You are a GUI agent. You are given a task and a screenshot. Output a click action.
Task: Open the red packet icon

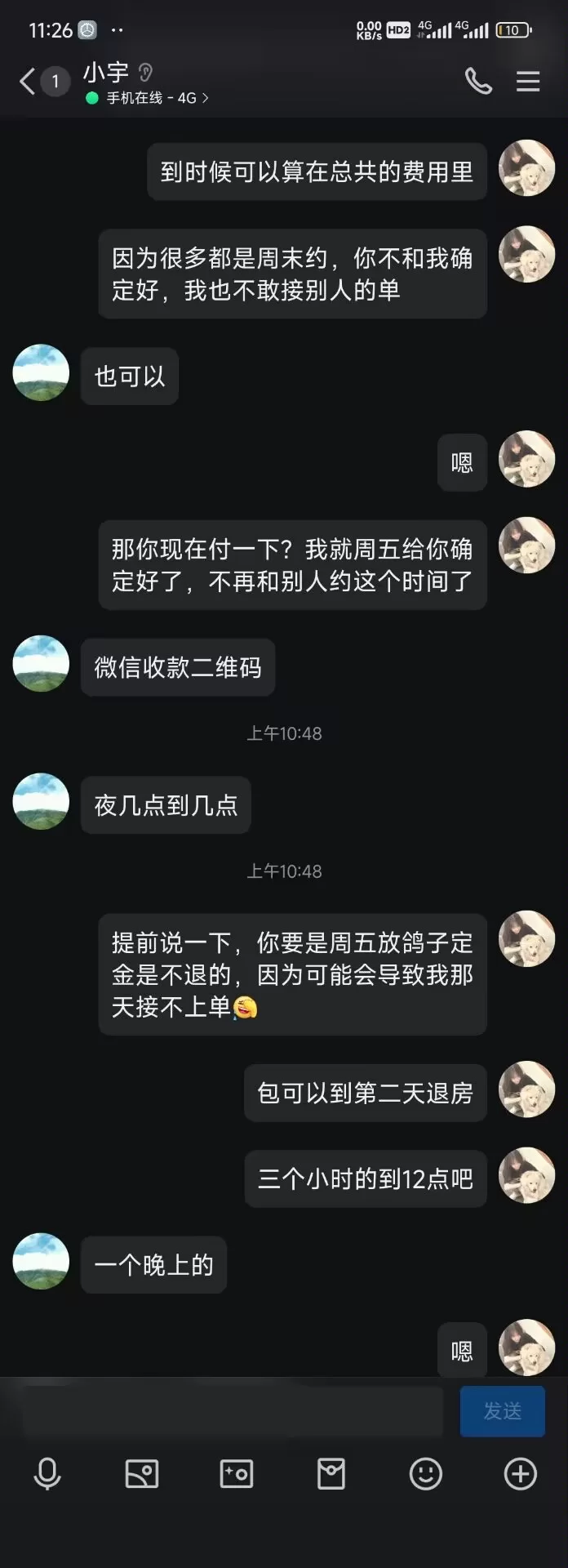(x=331, y=1474)
